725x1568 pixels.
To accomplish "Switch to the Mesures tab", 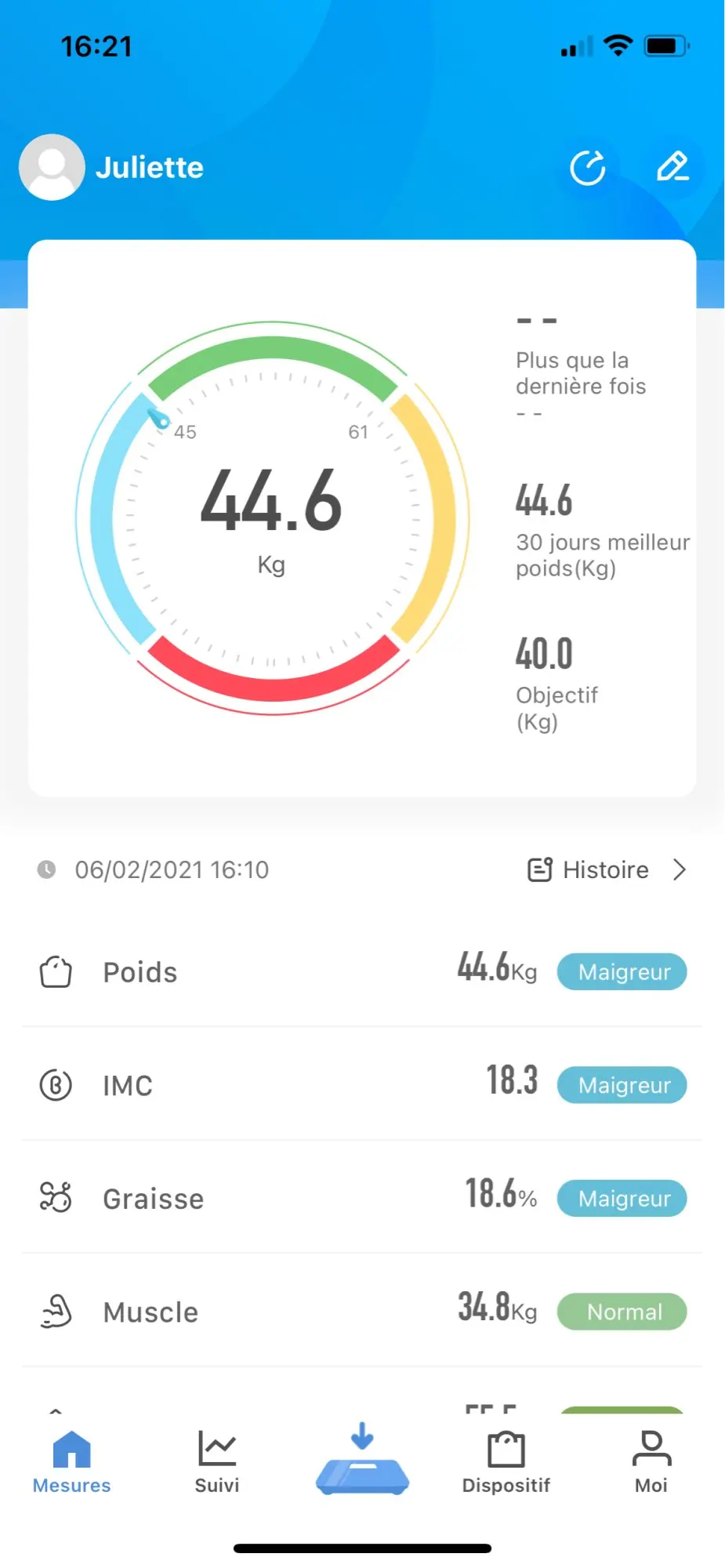I will point(71,1462).
